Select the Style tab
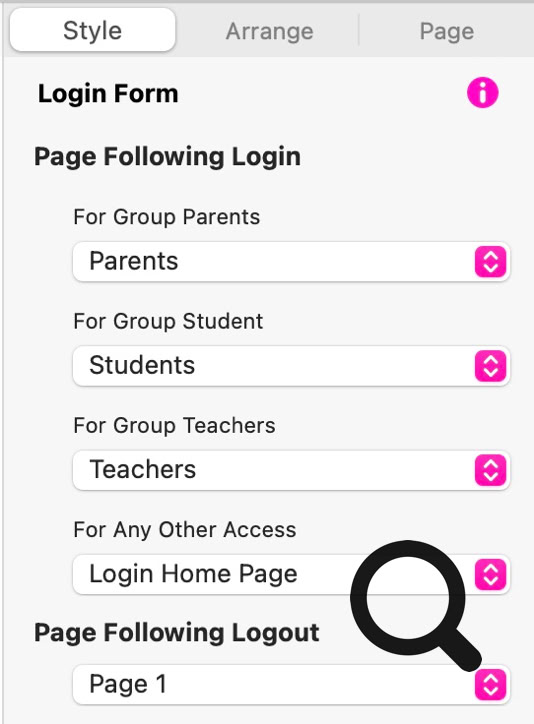 coord(93,31)
